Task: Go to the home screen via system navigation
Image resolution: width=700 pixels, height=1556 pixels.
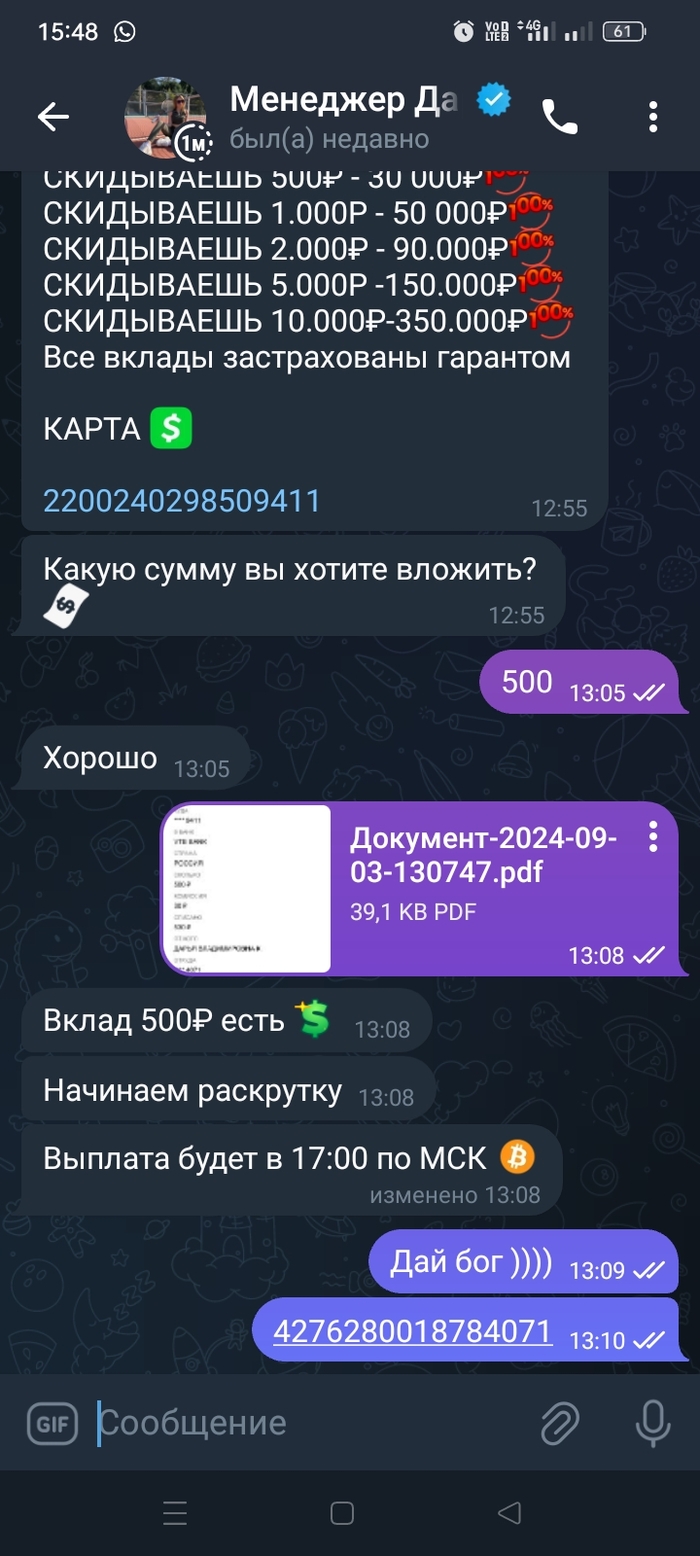Action: coord(342,1513)
